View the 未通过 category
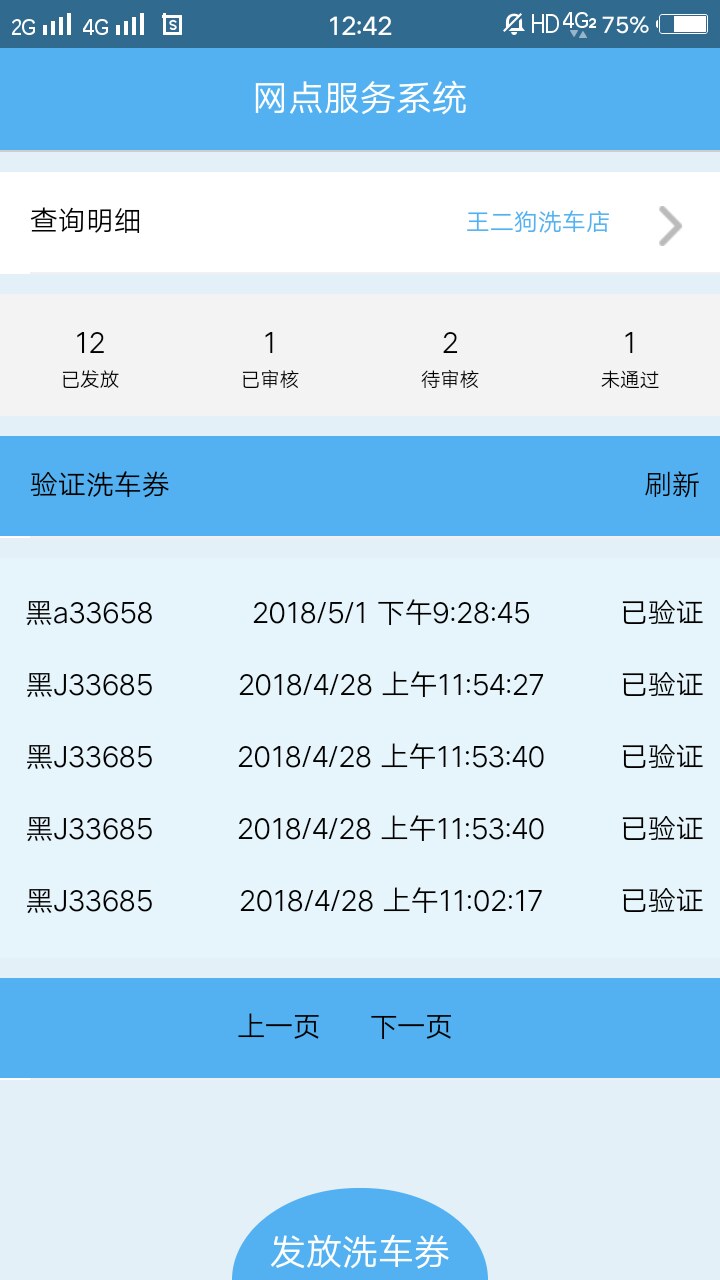720x1280 pixels. tap(630, 355)
